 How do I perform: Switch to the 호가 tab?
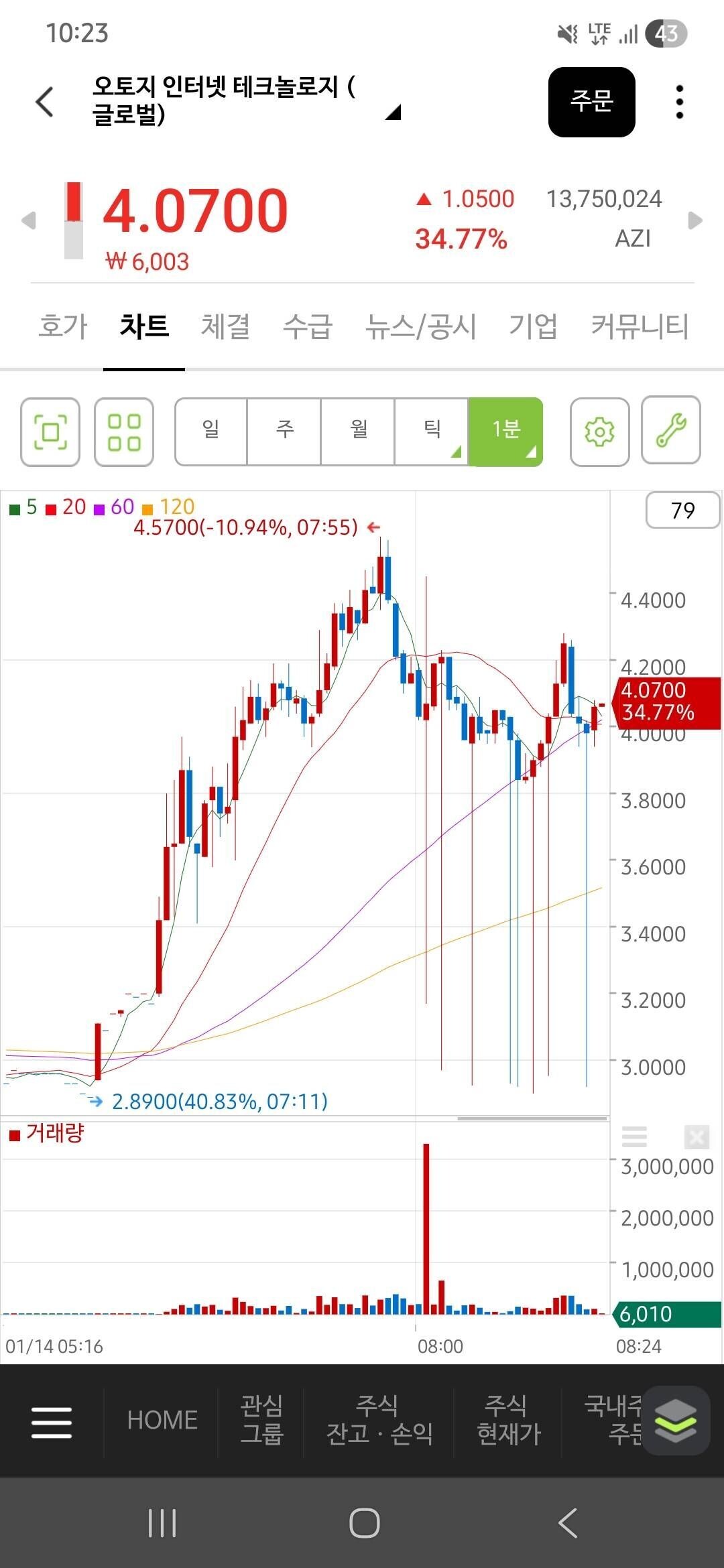tap(63, 326)
